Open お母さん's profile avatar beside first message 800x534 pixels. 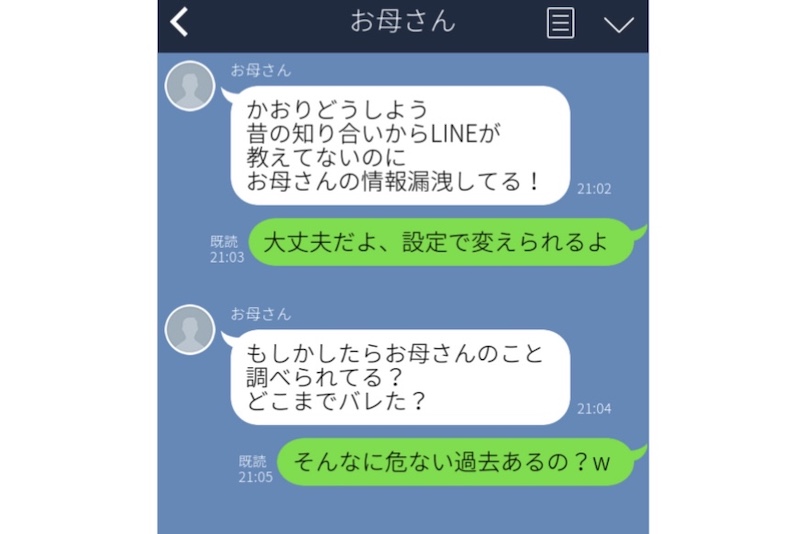click(x=190, y=86)
